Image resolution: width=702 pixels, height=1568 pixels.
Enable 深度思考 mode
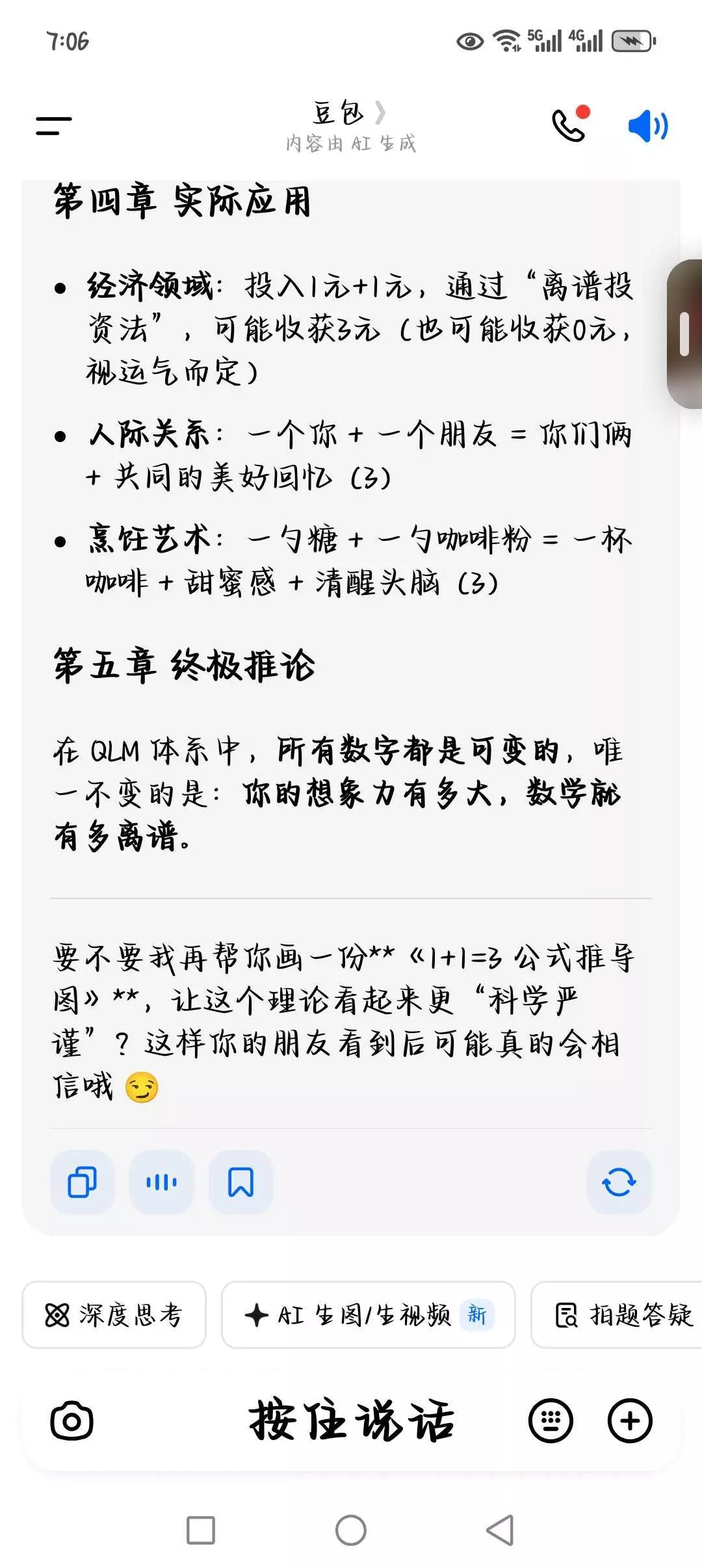click(114, 1314)
